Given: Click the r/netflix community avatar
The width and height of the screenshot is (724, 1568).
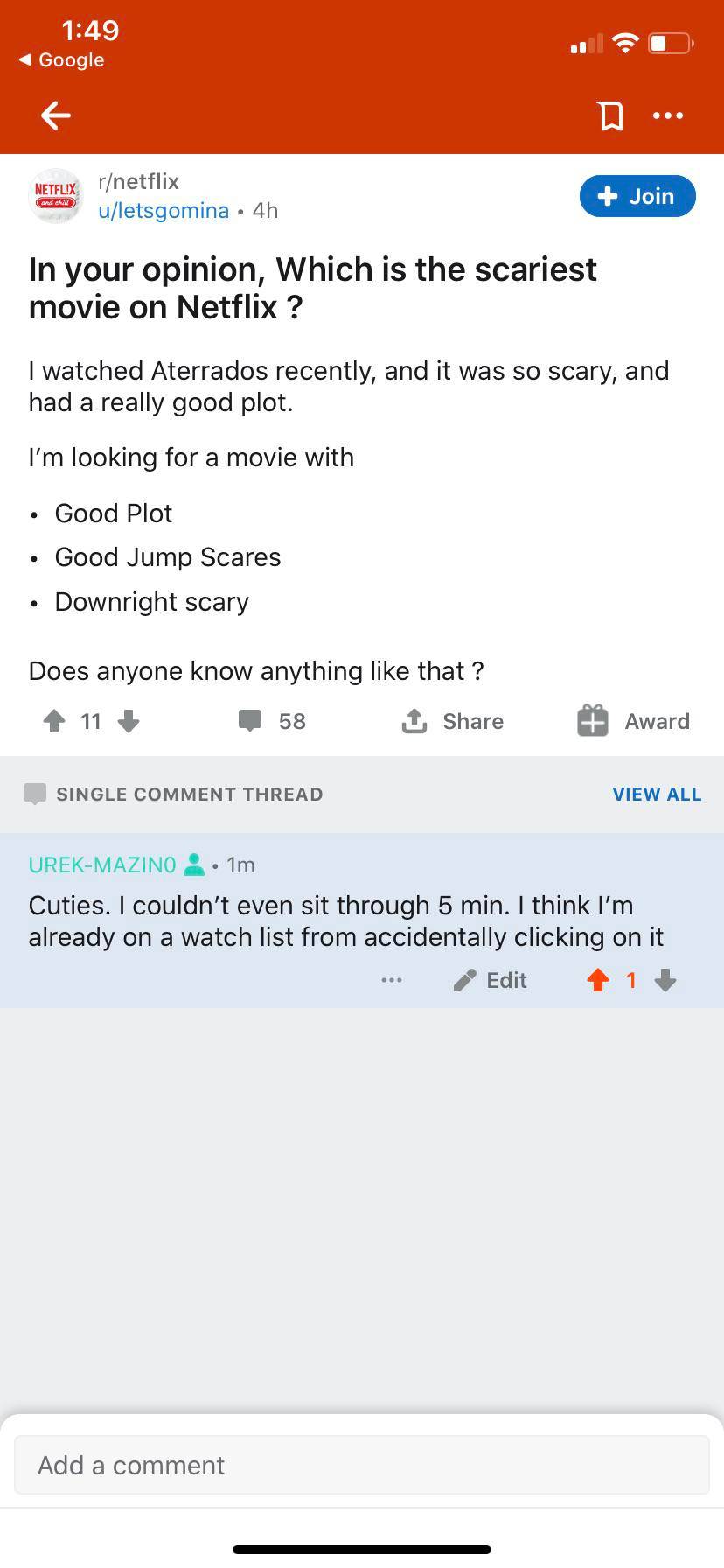Looking at the screenshot, I should click(54, 195).
